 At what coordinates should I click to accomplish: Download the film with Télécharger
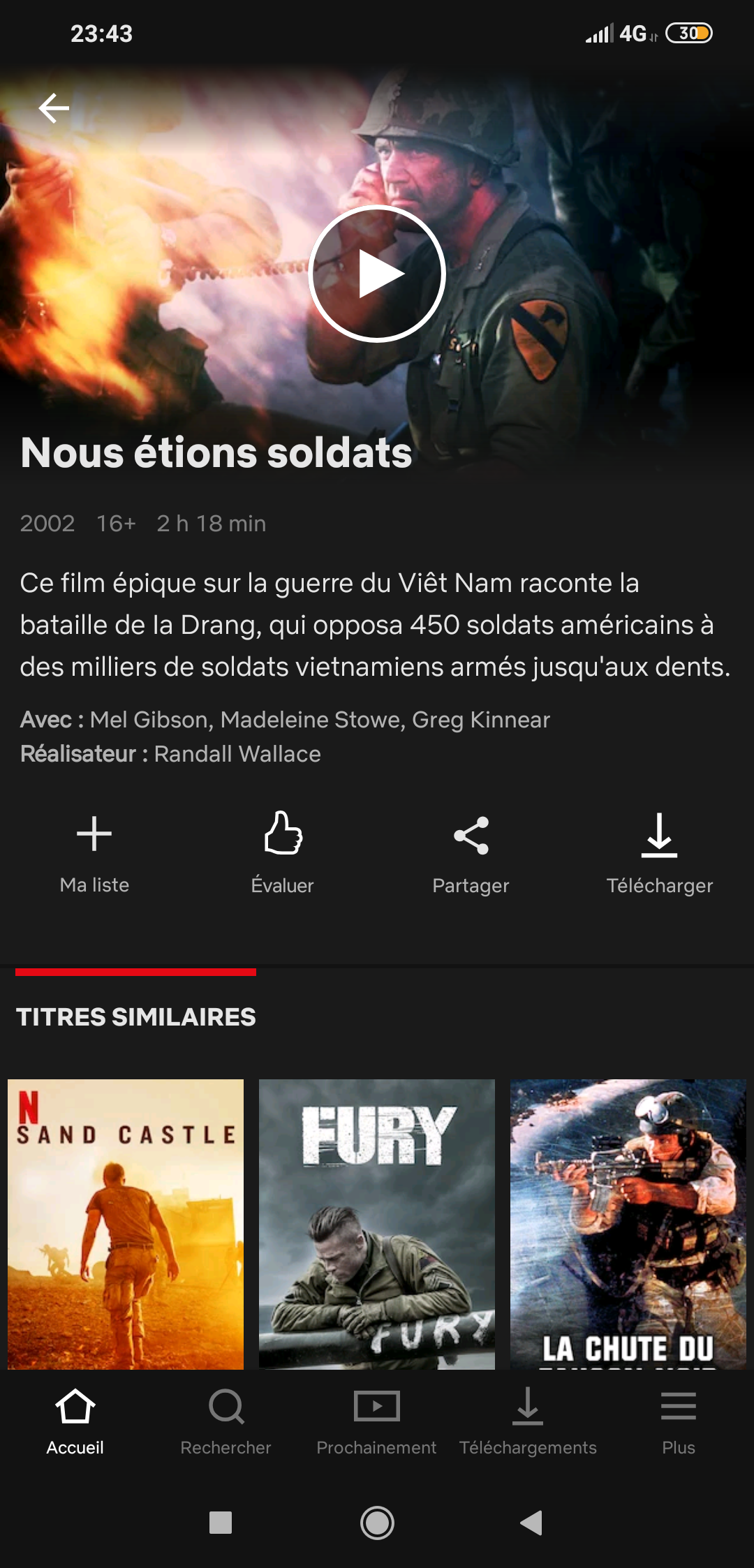click(660, 853)
